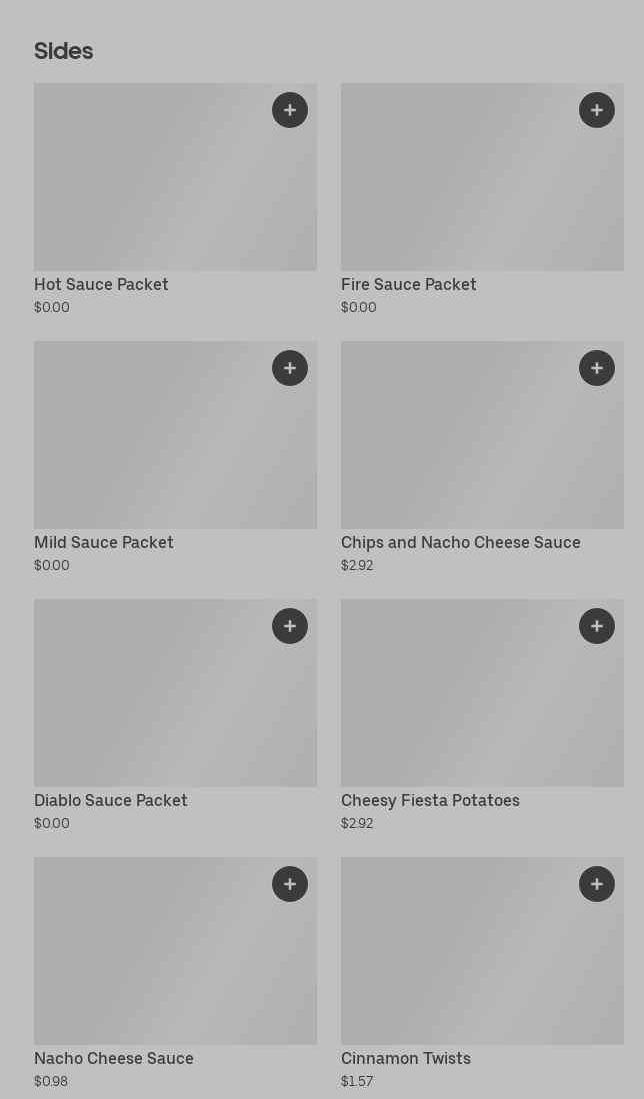This screenshot has width=644, height=1099.
Task: Add Fire Sauce Packet to order
Action: pos(597,110)
